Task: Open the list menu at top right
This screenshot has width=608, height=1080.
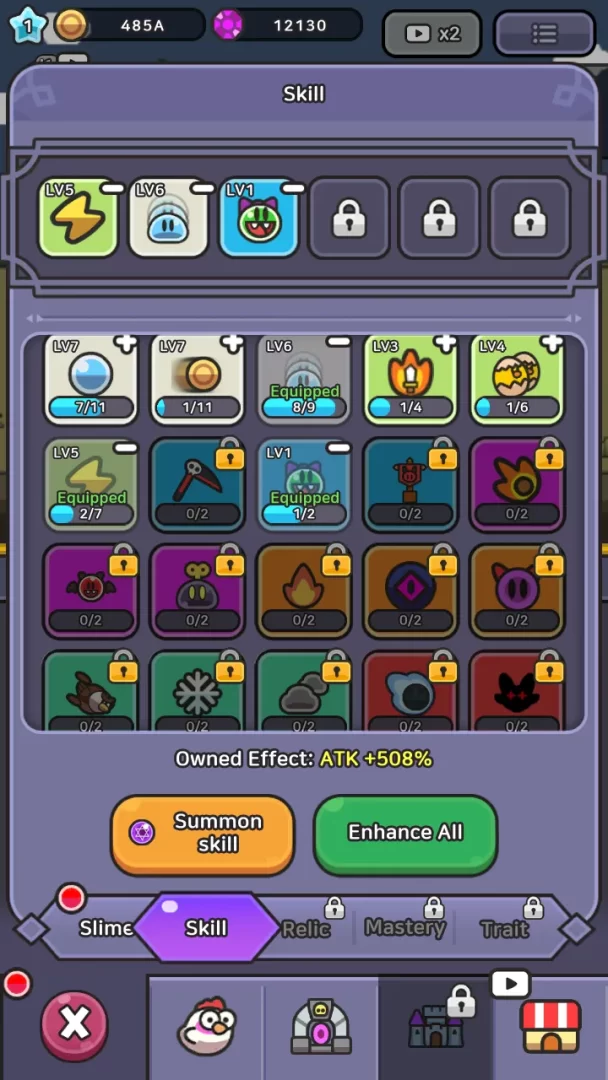Action: tap(544, 34)
